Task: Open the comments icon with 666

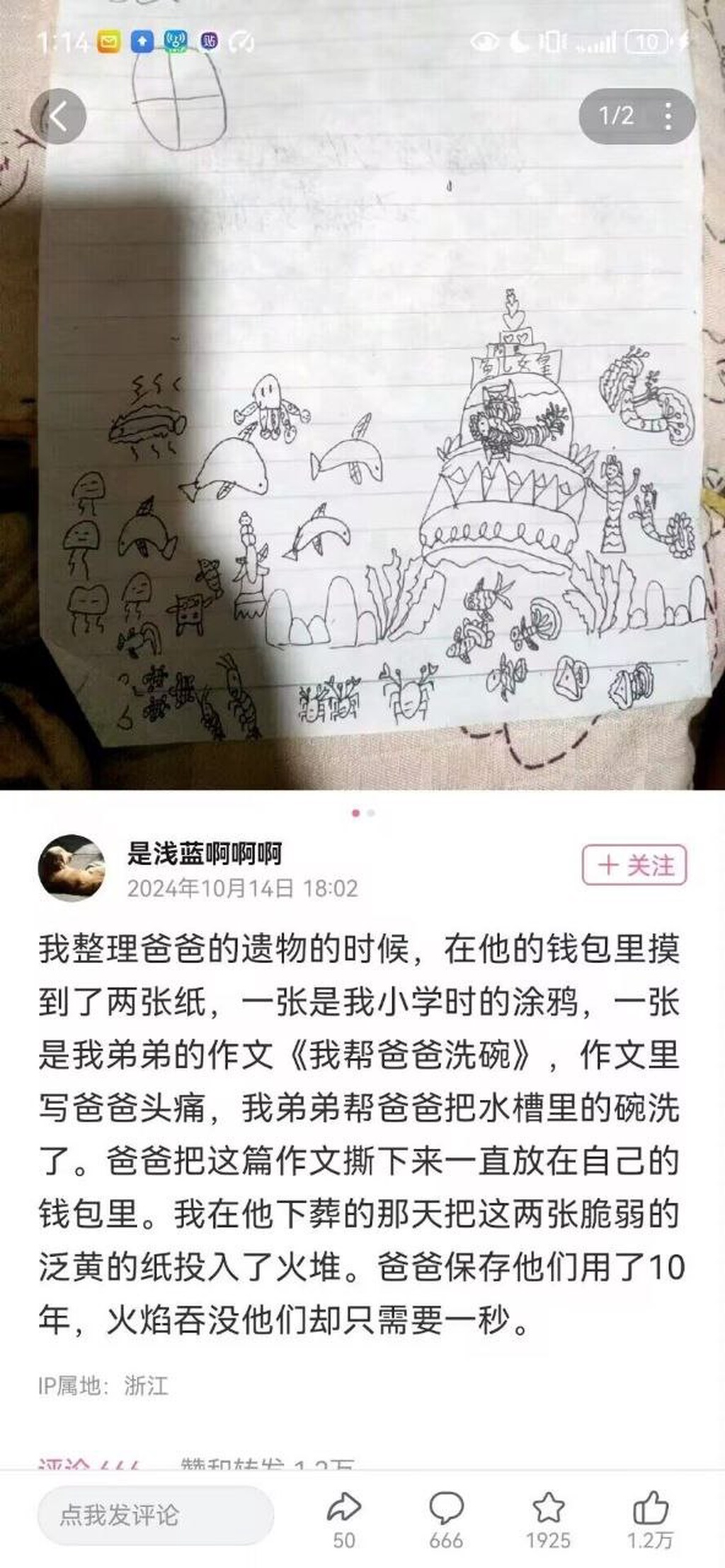Action: tap(446, 1509)
